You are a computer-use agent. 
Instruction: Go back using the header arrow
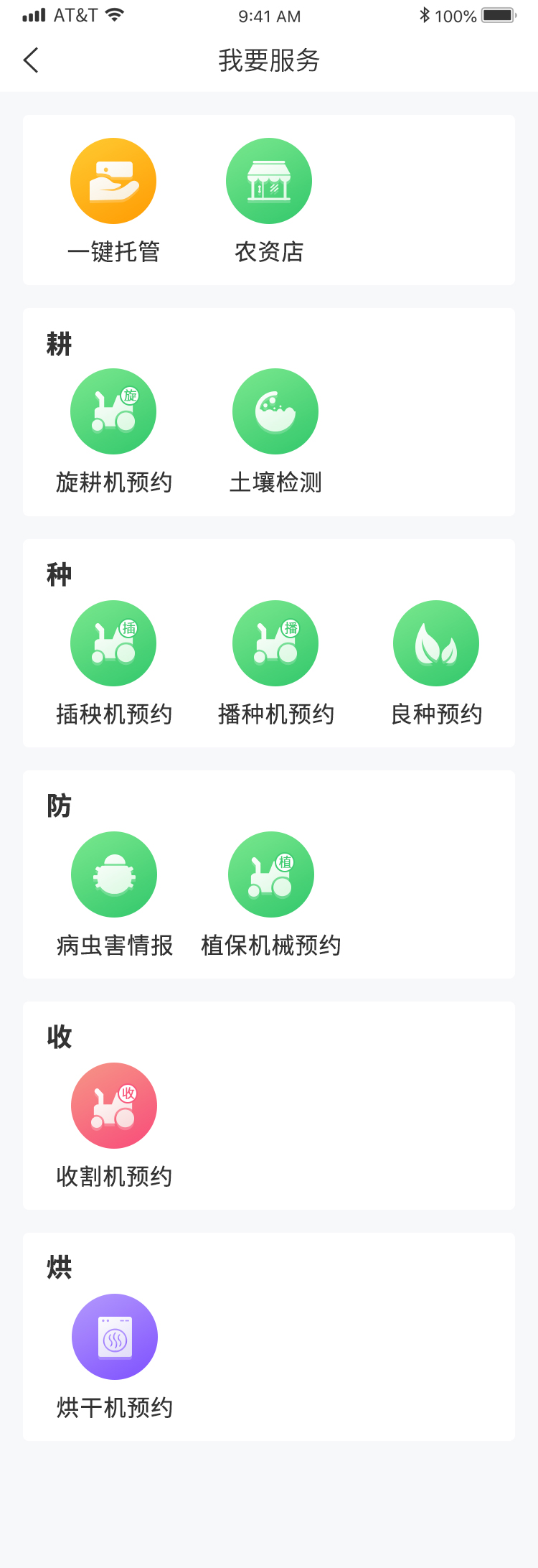31,60
